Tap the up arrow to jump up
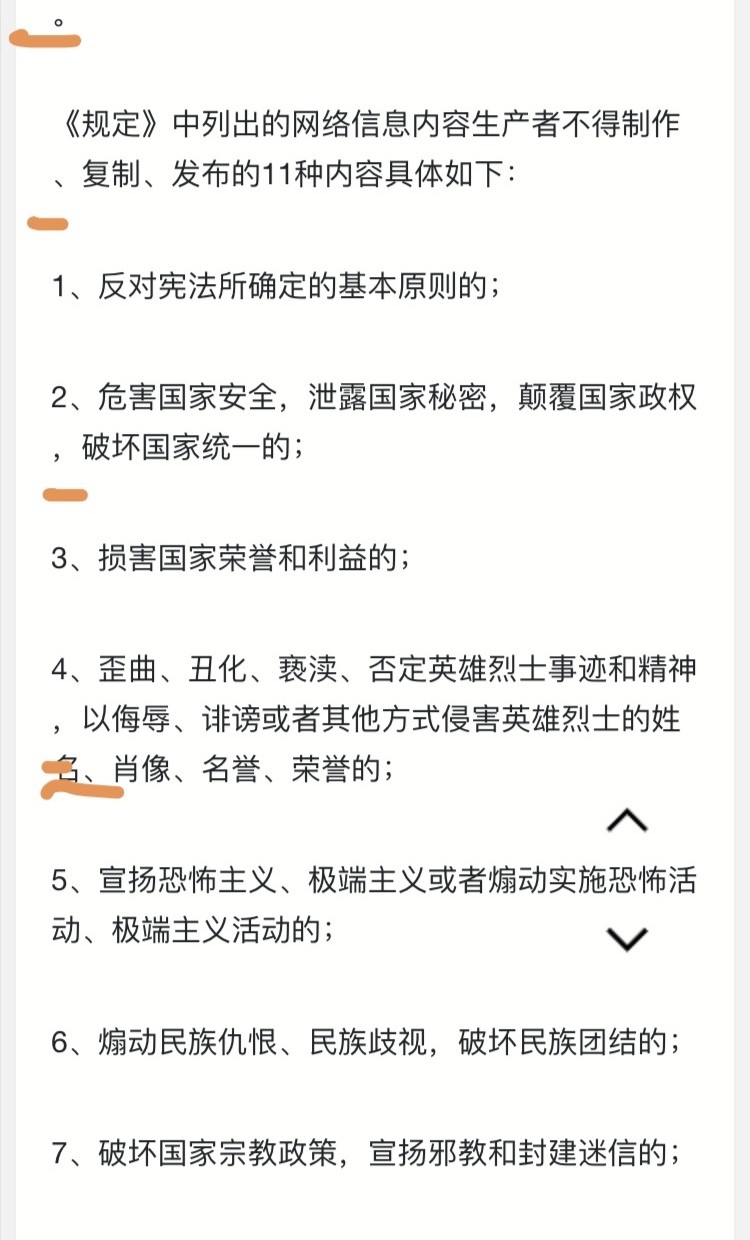 (x=627, y=821)
